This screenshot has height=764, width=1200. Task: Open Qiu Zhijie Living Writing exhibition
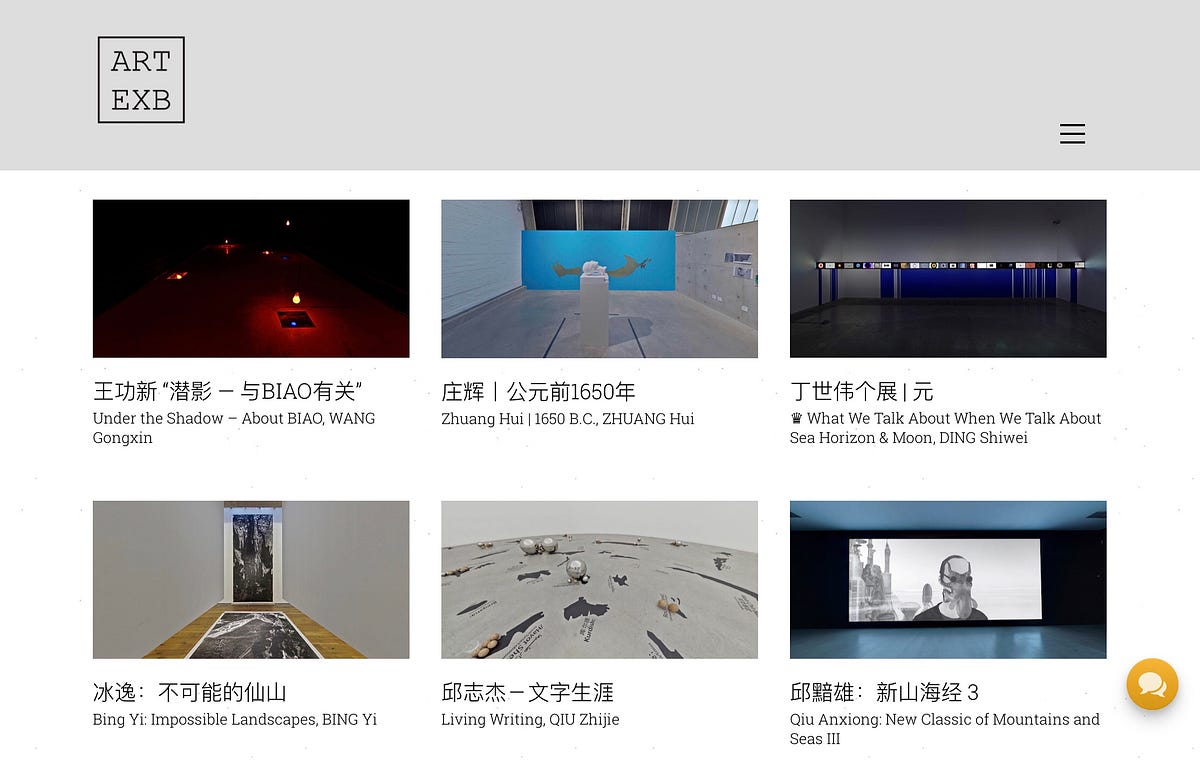tap(599, 580)
